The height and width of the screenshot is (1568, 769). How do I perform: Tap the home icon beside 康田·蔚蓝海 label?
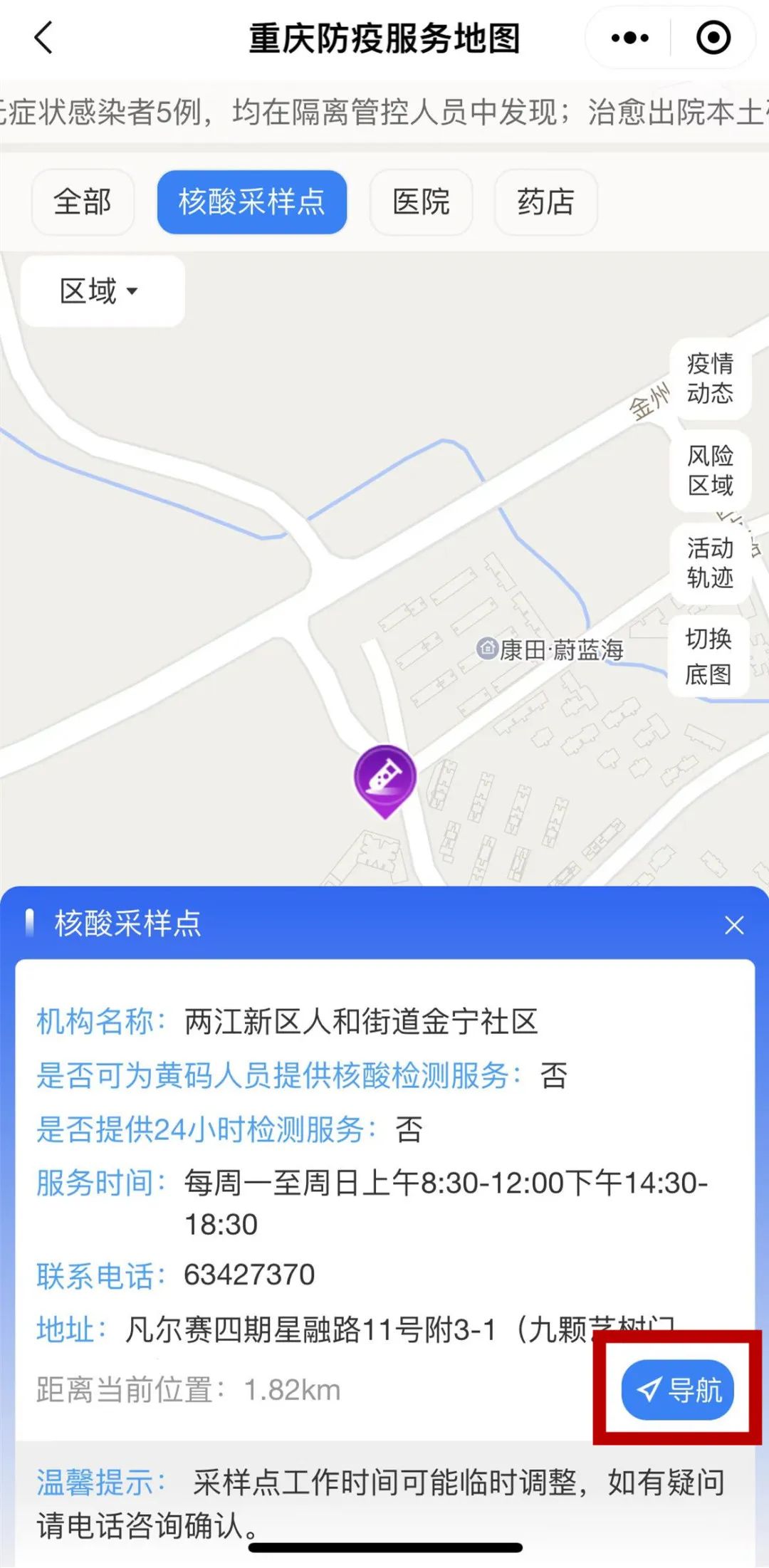pos(488,649)
